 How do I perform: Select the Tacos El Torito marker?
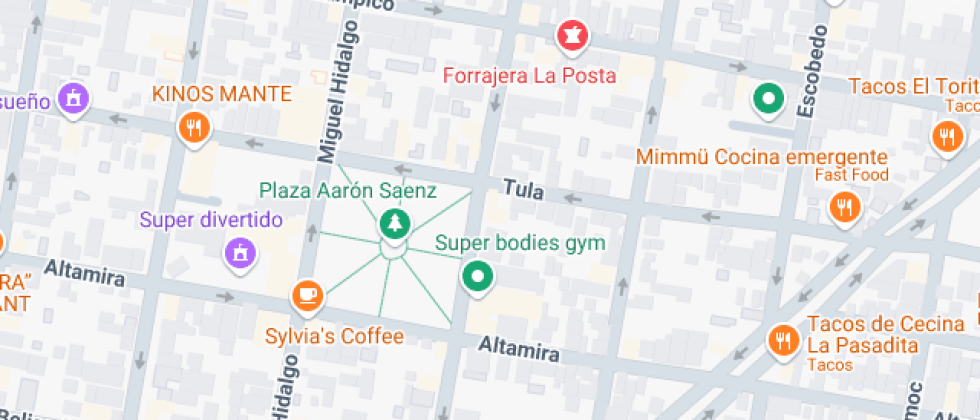click(x=948, y=136)
